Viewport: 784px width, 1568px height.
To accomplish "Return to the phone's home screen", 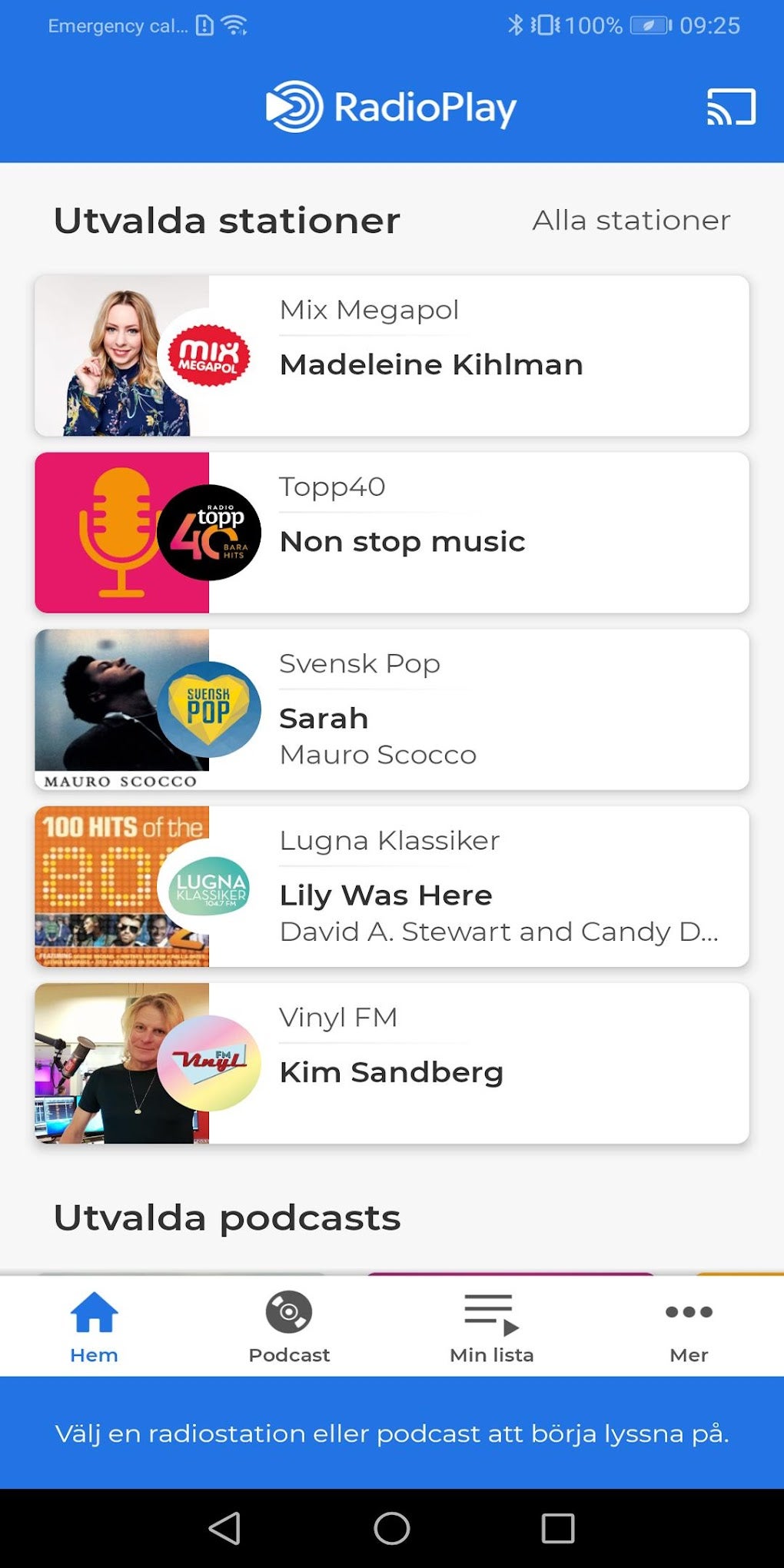I will 392,1528.
